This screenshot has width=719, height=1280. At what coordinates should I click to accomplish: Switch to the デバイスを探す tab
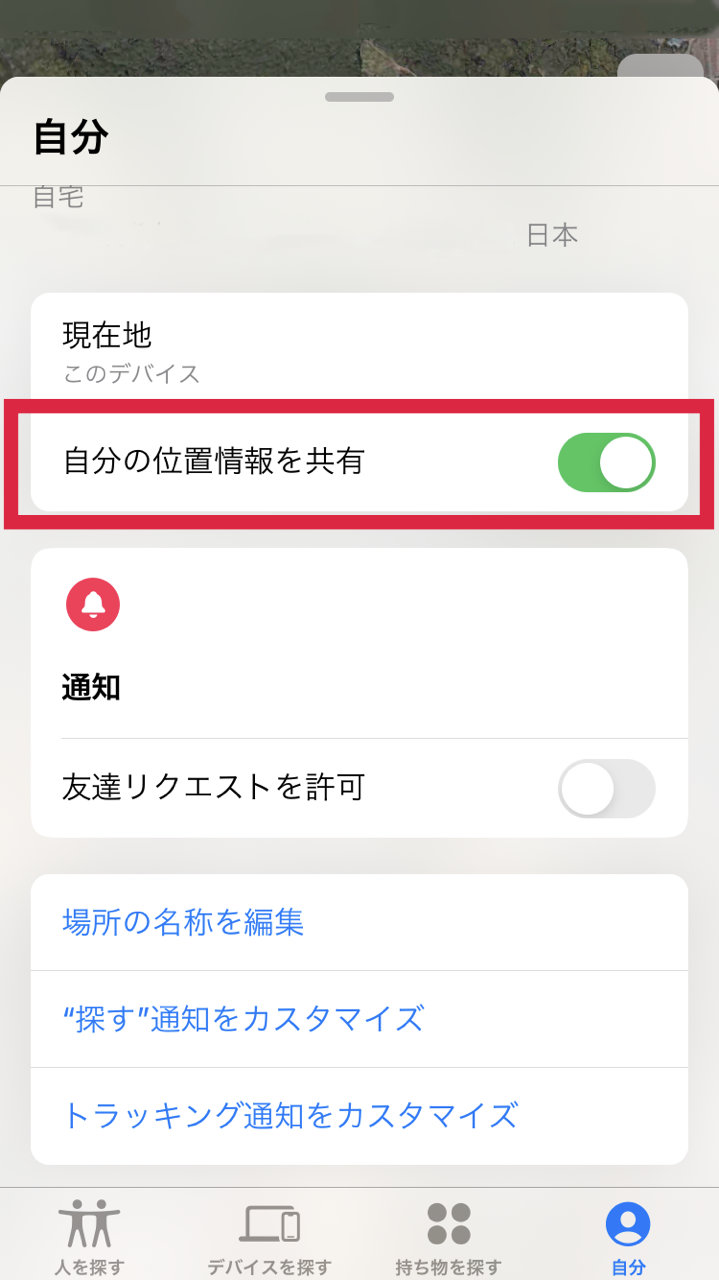(269, 1237)
